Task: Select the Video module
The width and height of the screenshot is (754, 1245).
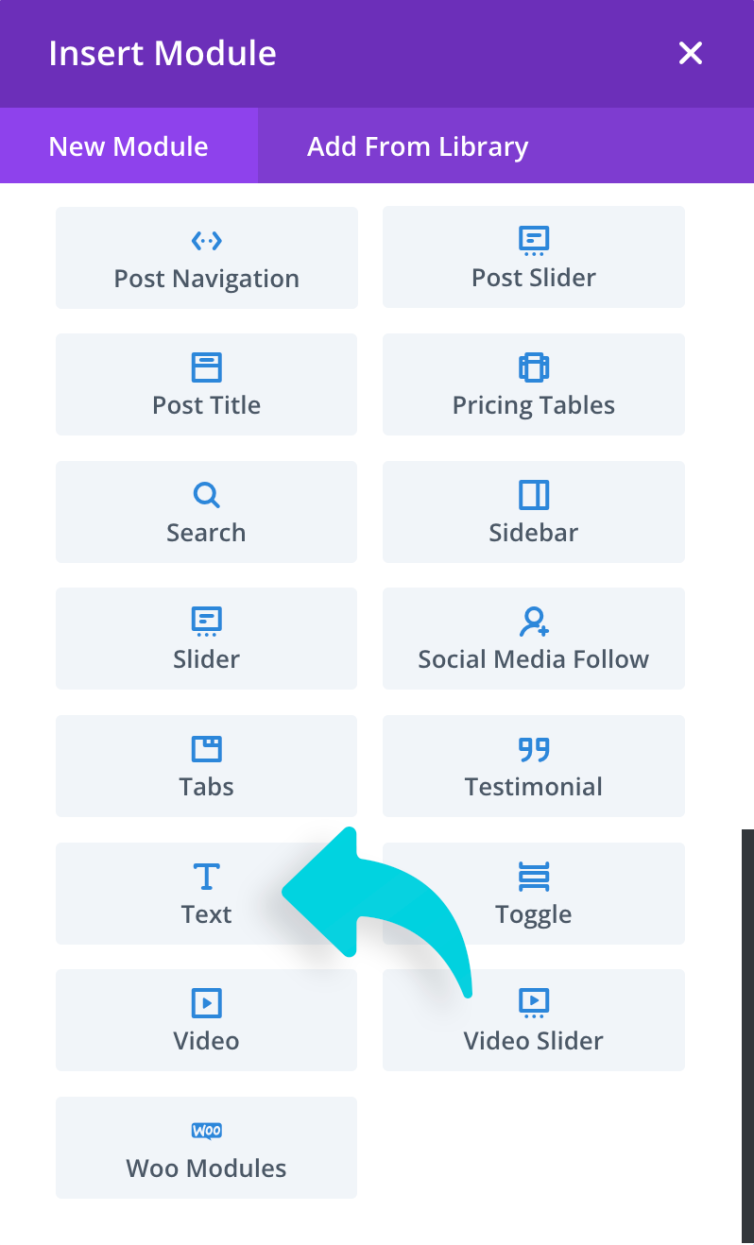Action: point(206,1020)
